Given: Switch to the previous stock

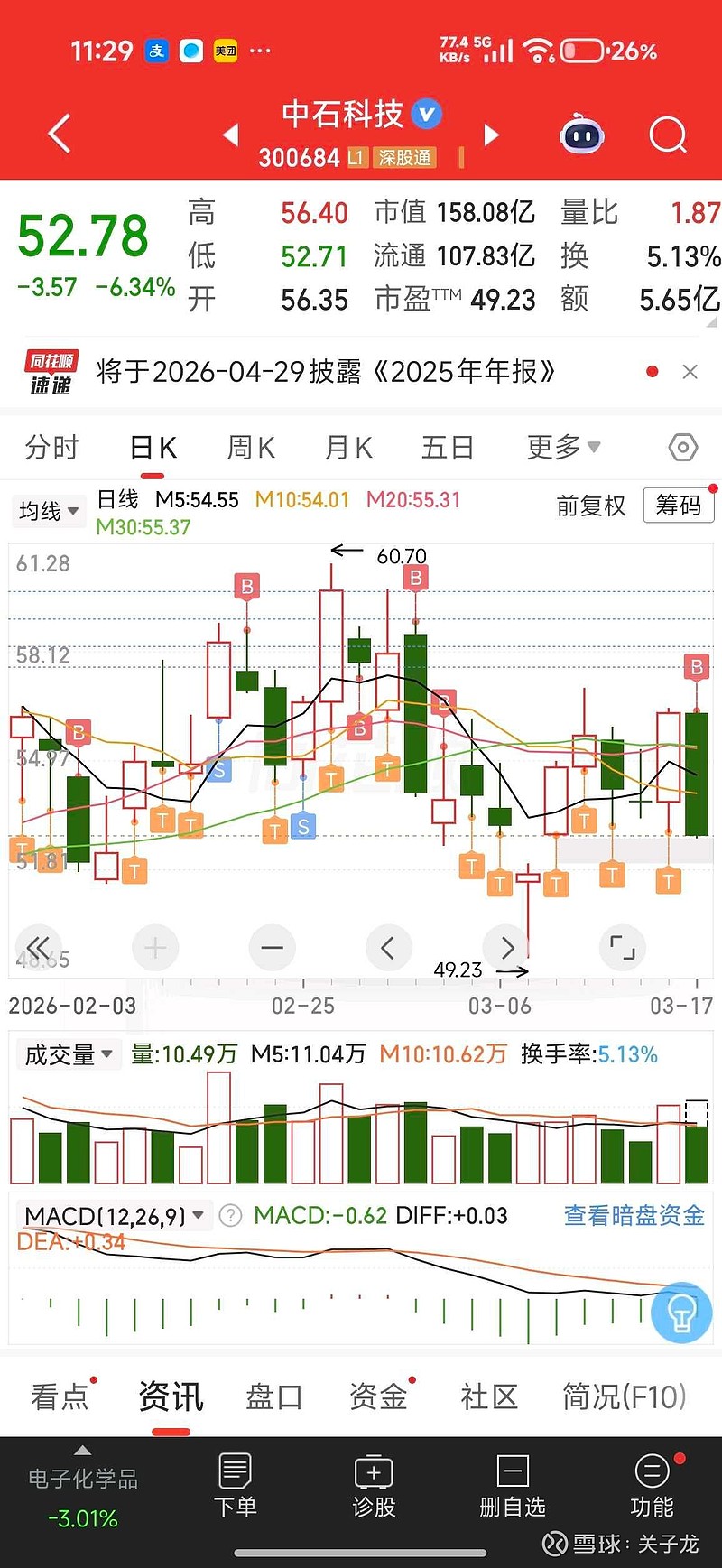Looking at the screenshot, I should [x=231, y=135].
